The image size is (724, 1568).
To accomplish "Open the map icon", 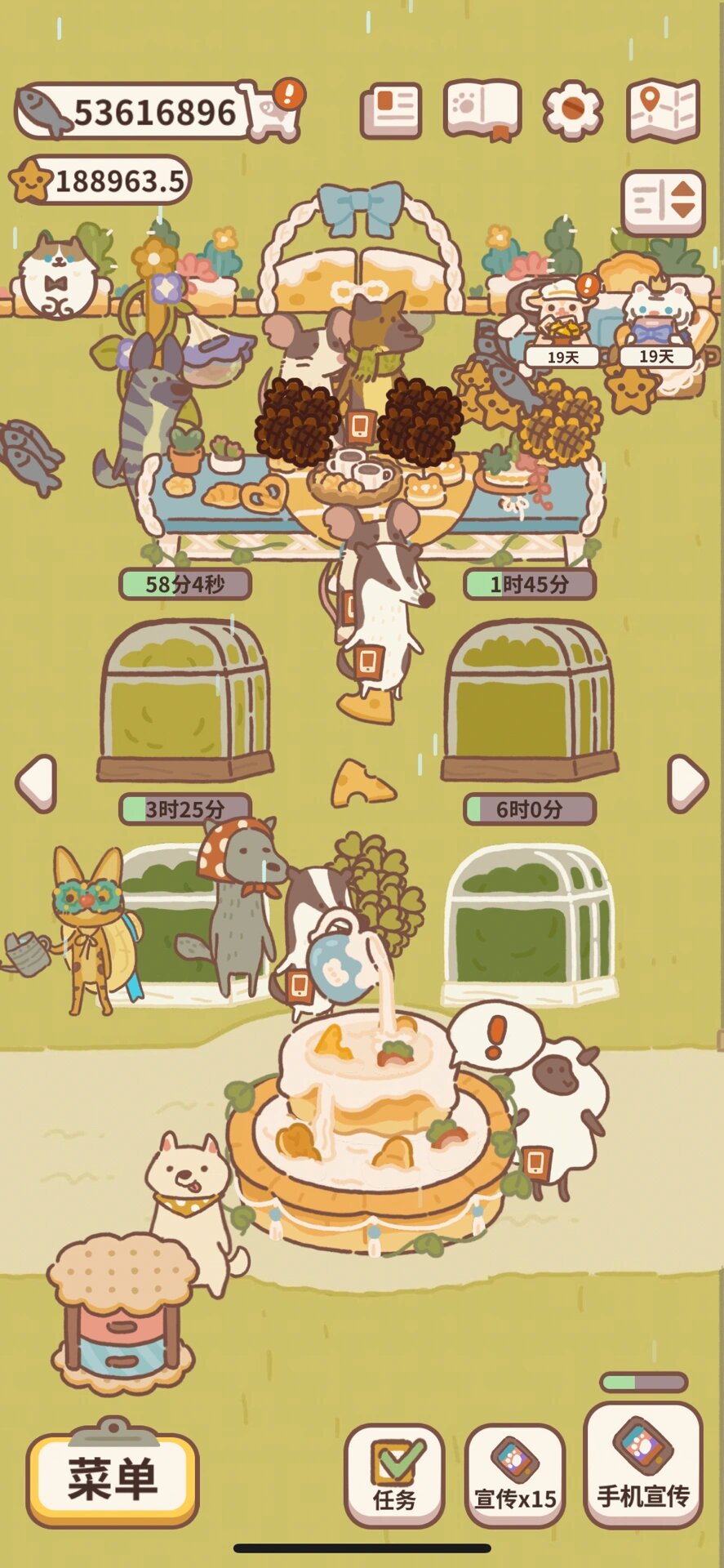I will click(664, 109).
